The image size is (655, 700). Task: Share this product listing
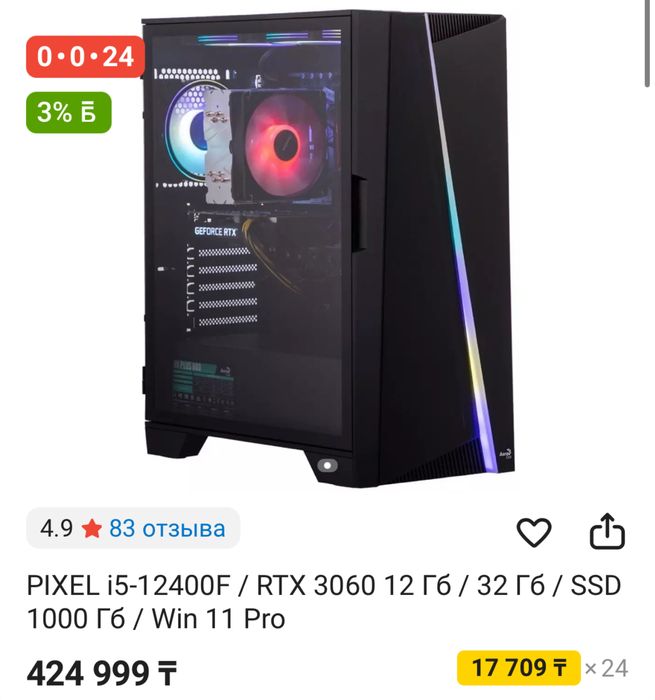pos(607,532)
